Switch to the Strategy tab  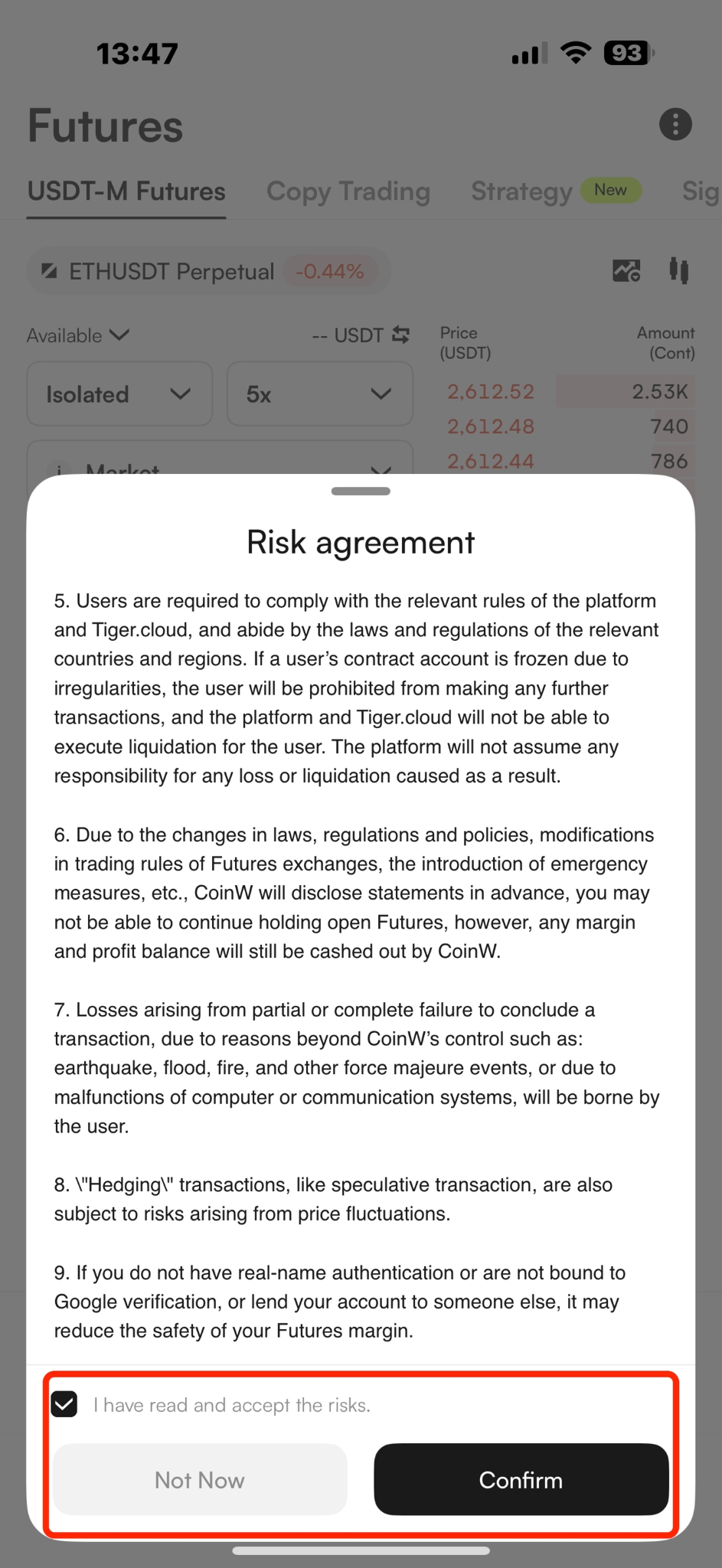[521, 191]
